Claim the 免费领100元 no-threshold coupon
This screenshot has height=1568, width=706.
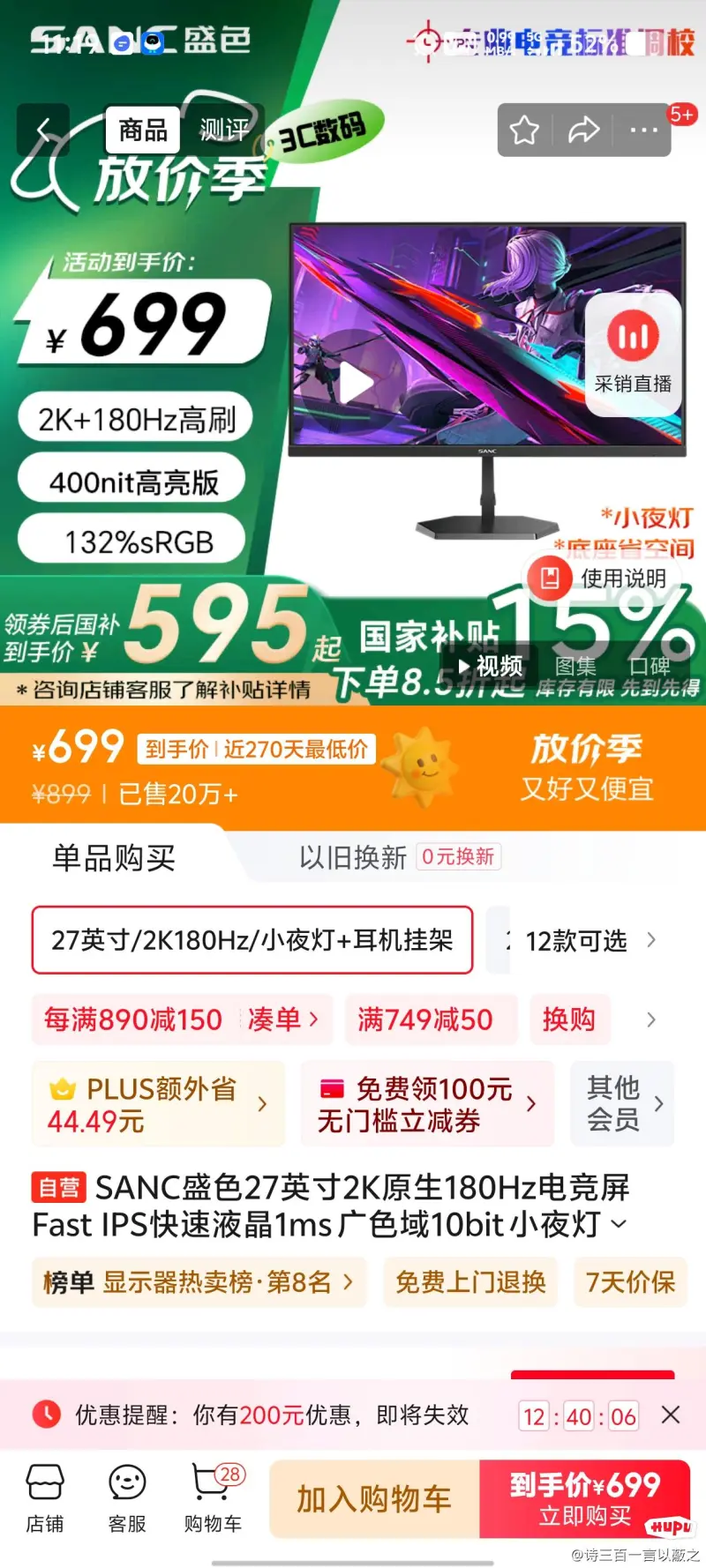(427, 1104)
